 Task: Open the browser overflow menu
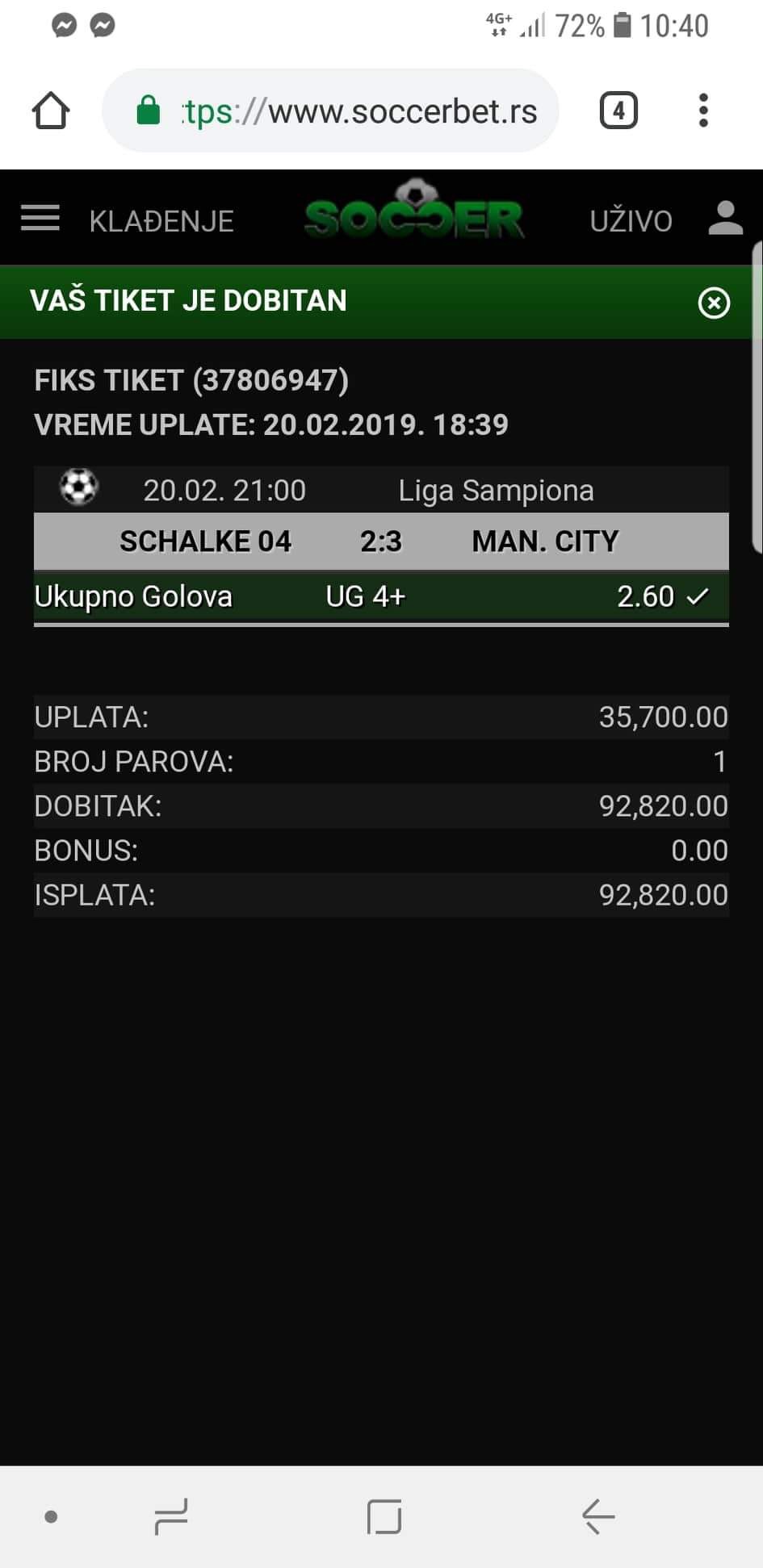click(x=703, y=111)
